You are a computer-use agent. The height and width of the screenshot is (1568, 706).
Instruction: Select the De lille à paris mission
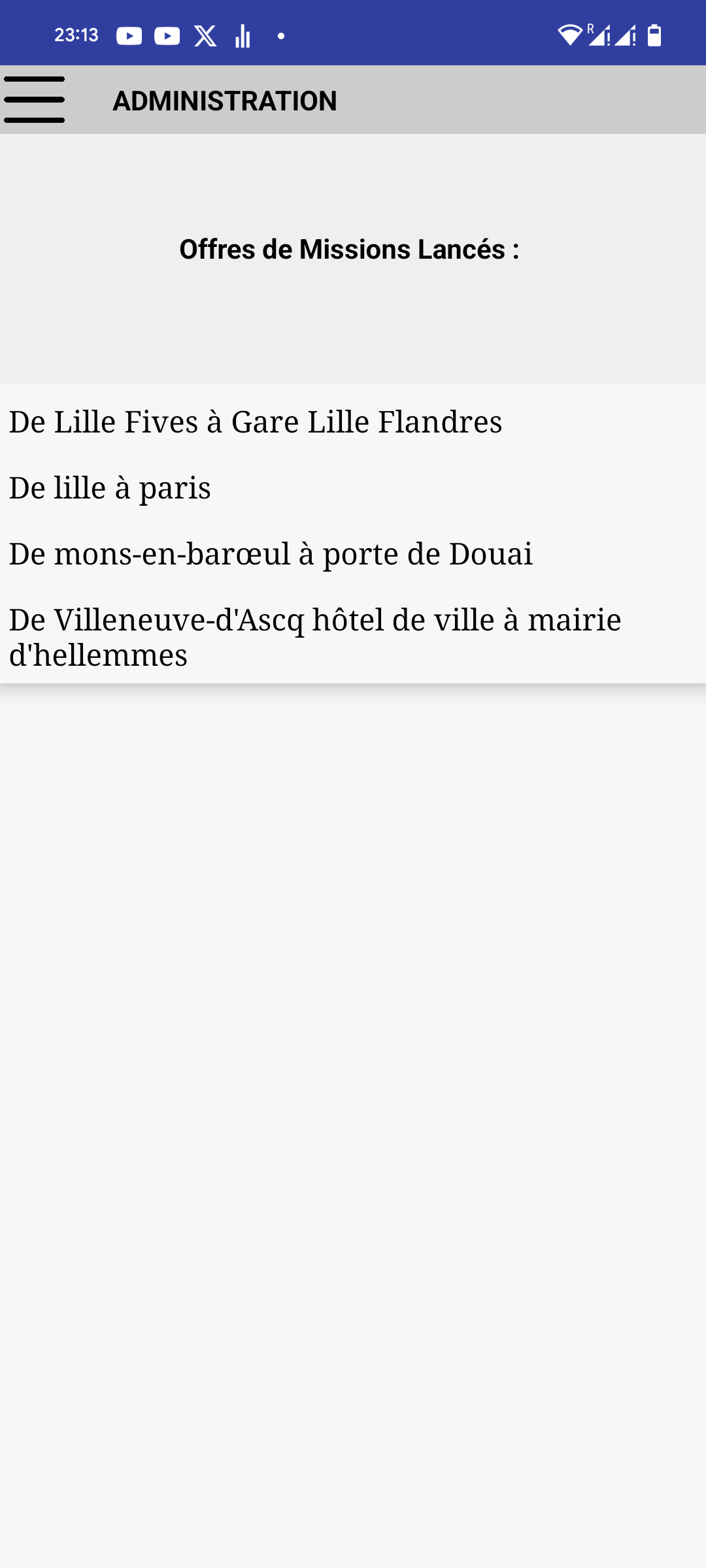[353, 487]
